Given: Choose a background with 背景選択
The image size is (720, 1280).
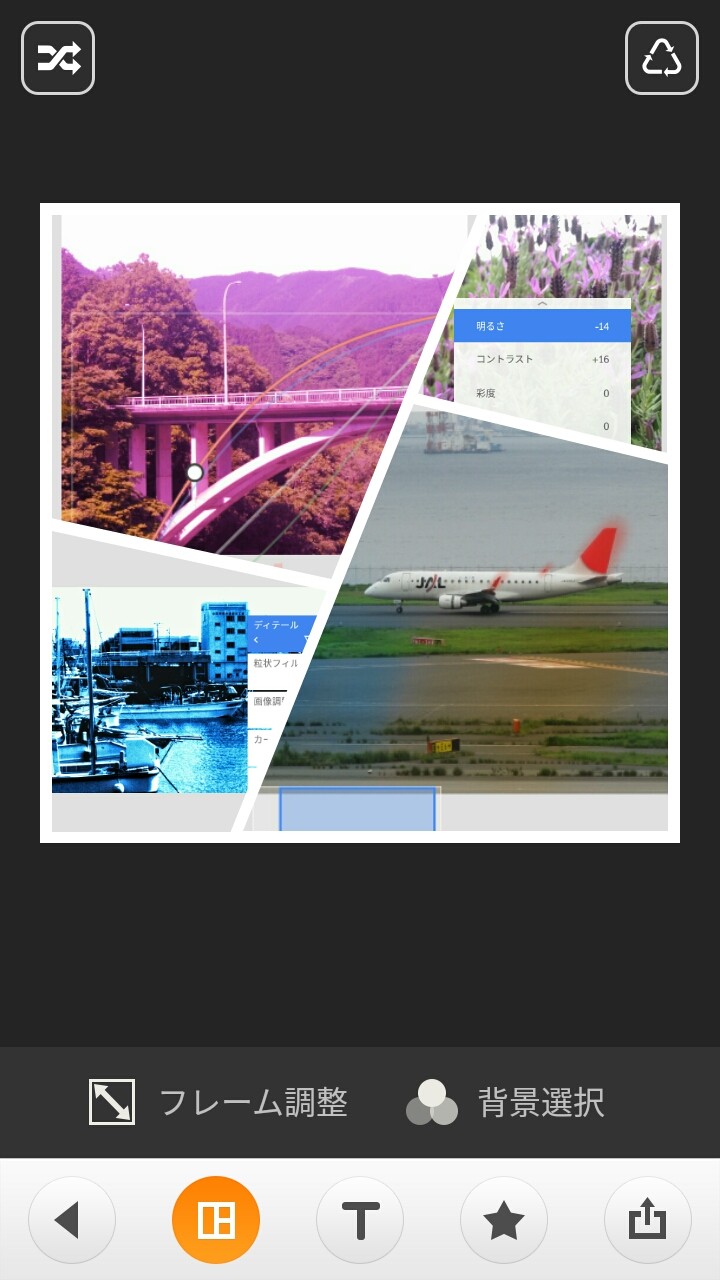Looking at the screenshot, I should click(506, 1102).
